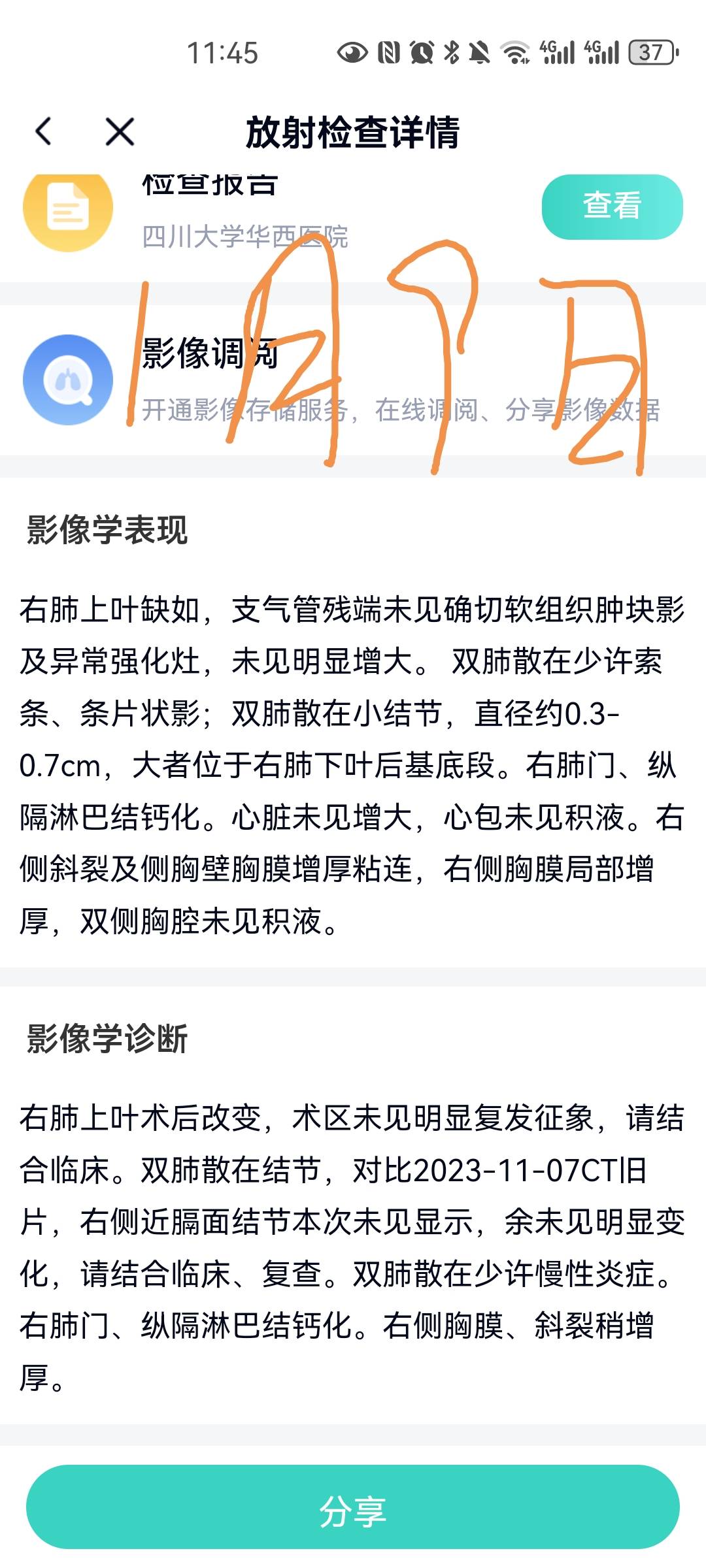Close the page via the X button
The image size is (706, 1568).
point(119,131)
